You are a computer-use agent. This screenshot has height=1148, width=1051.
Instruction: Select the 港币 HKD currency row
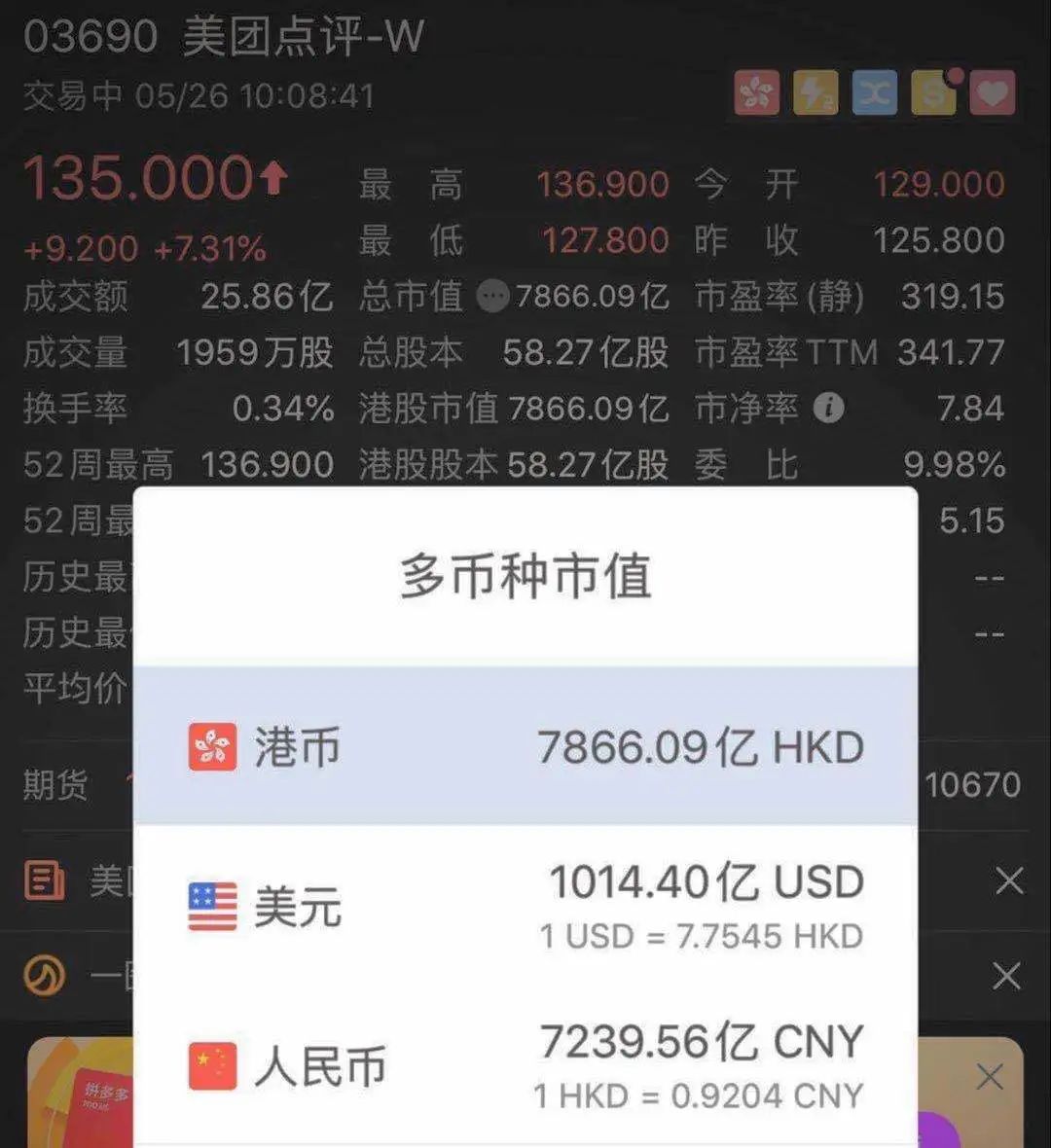click(525, 744)
